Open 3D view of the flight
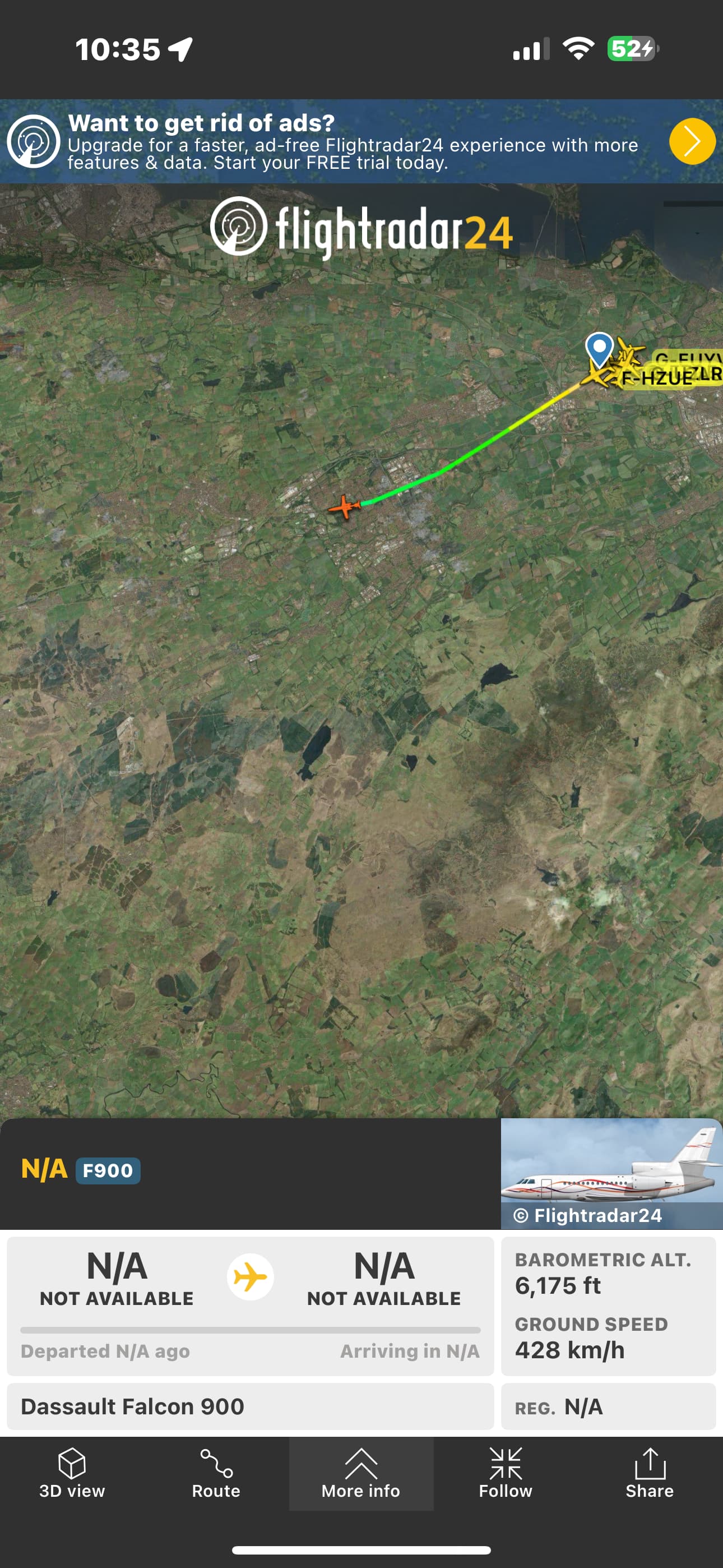The image size is (723, 1568). click(72, 1473)
